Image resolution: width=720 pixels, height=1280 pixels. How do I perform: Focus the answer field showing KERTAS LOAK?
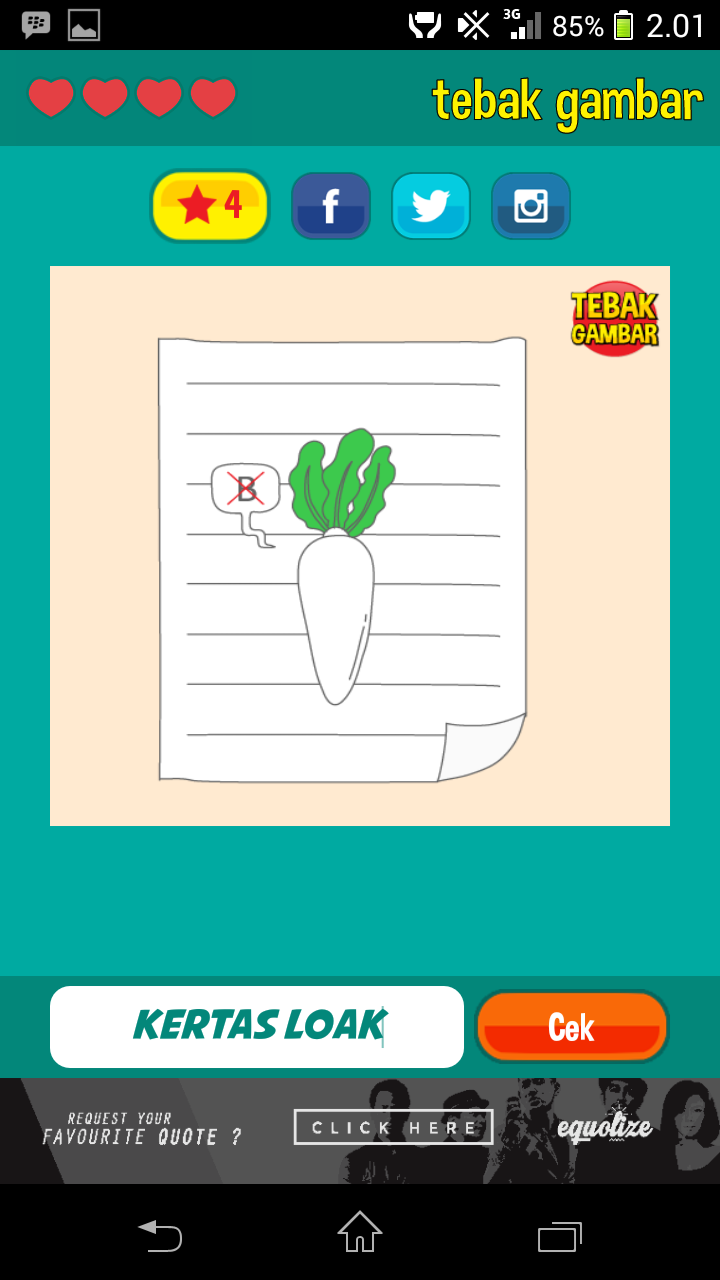pyautogui.click(x=257, y=1026)
